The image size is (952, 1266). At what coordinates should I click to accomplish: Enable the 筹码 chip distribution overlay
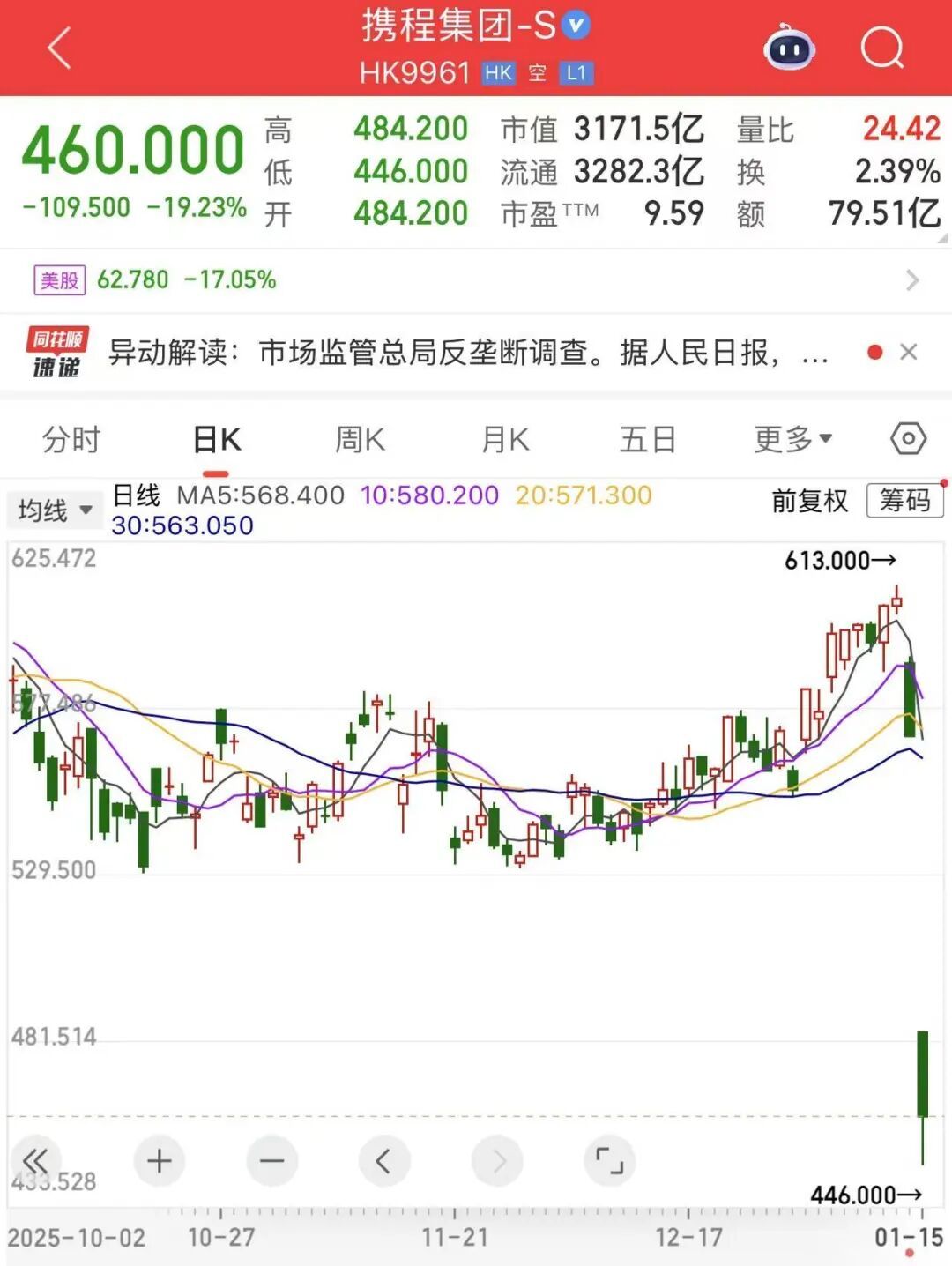click(904, 501)
